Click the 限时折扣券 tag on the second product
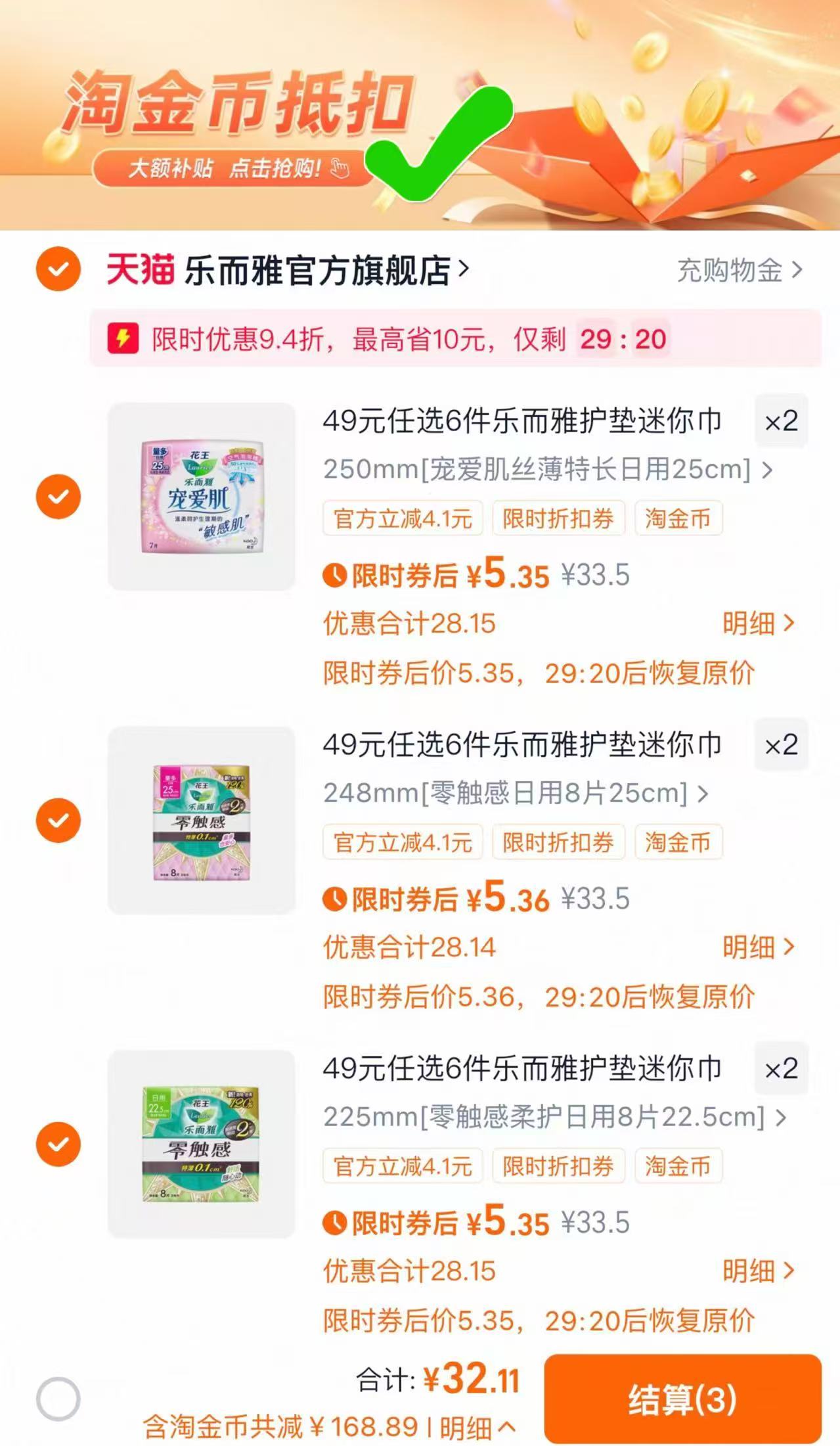 click(x=559, y=842)
